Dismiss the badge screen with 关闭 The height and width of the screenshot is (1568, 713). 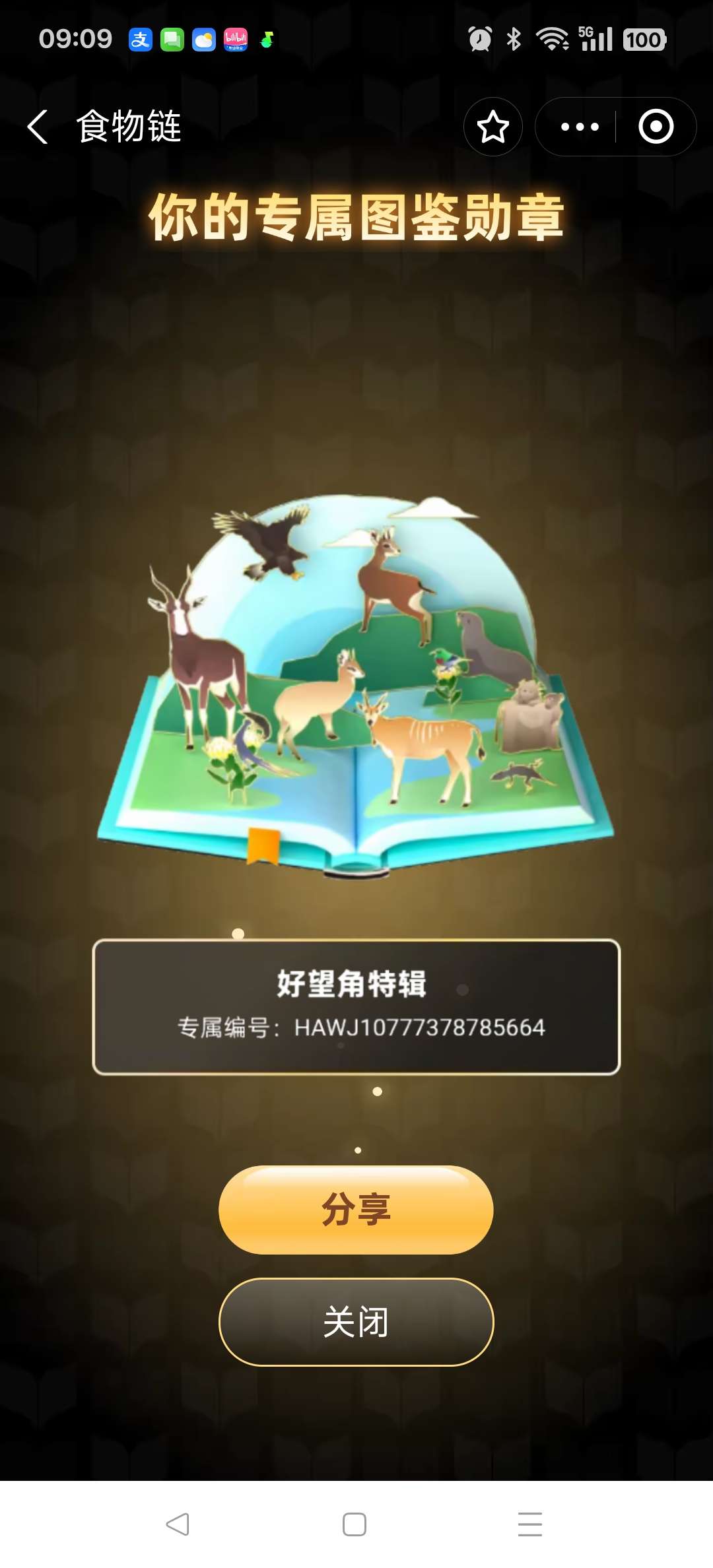tap(356, 1322)
